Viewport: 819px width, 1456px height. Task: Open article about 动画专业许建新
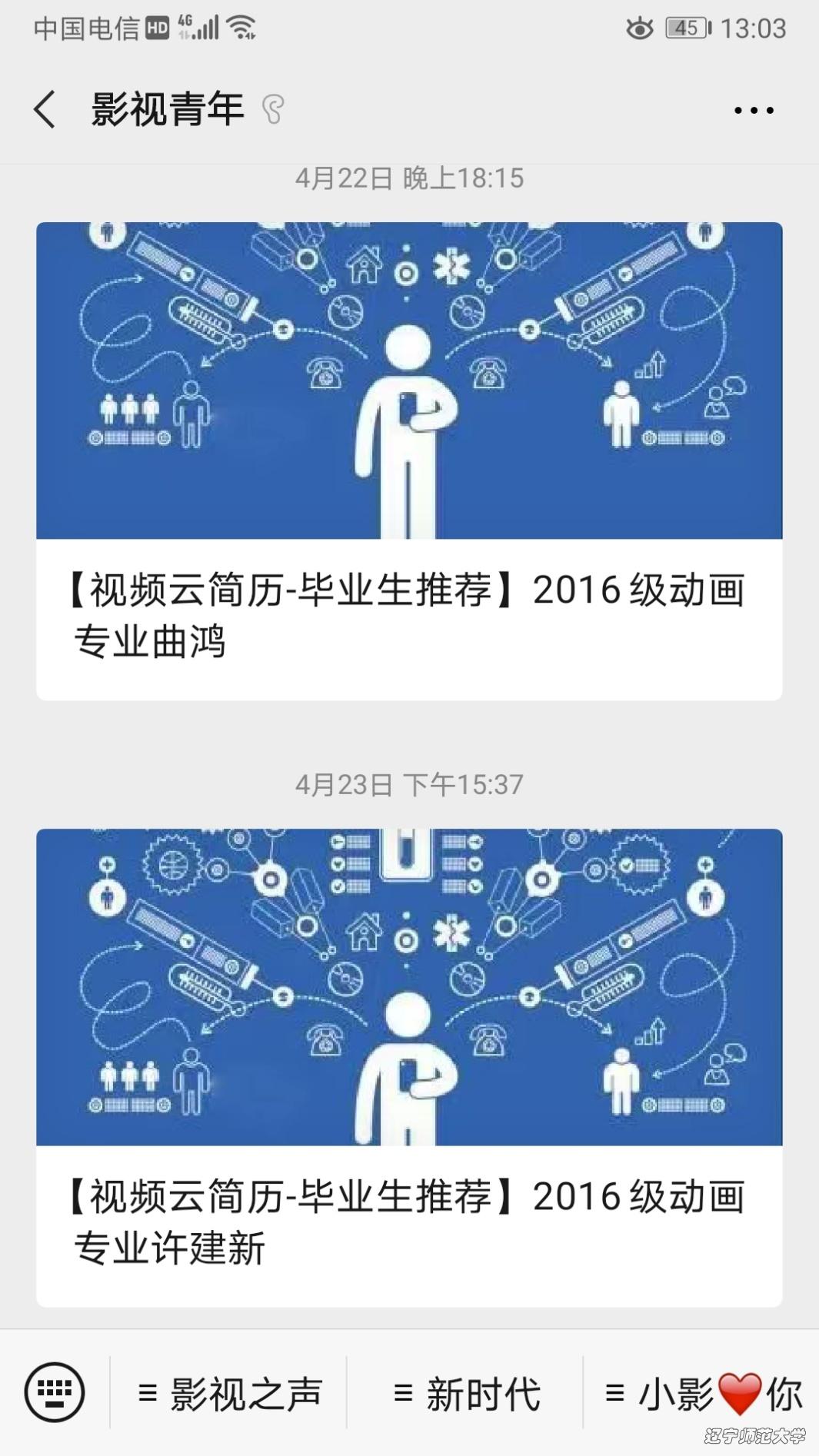409,1067
